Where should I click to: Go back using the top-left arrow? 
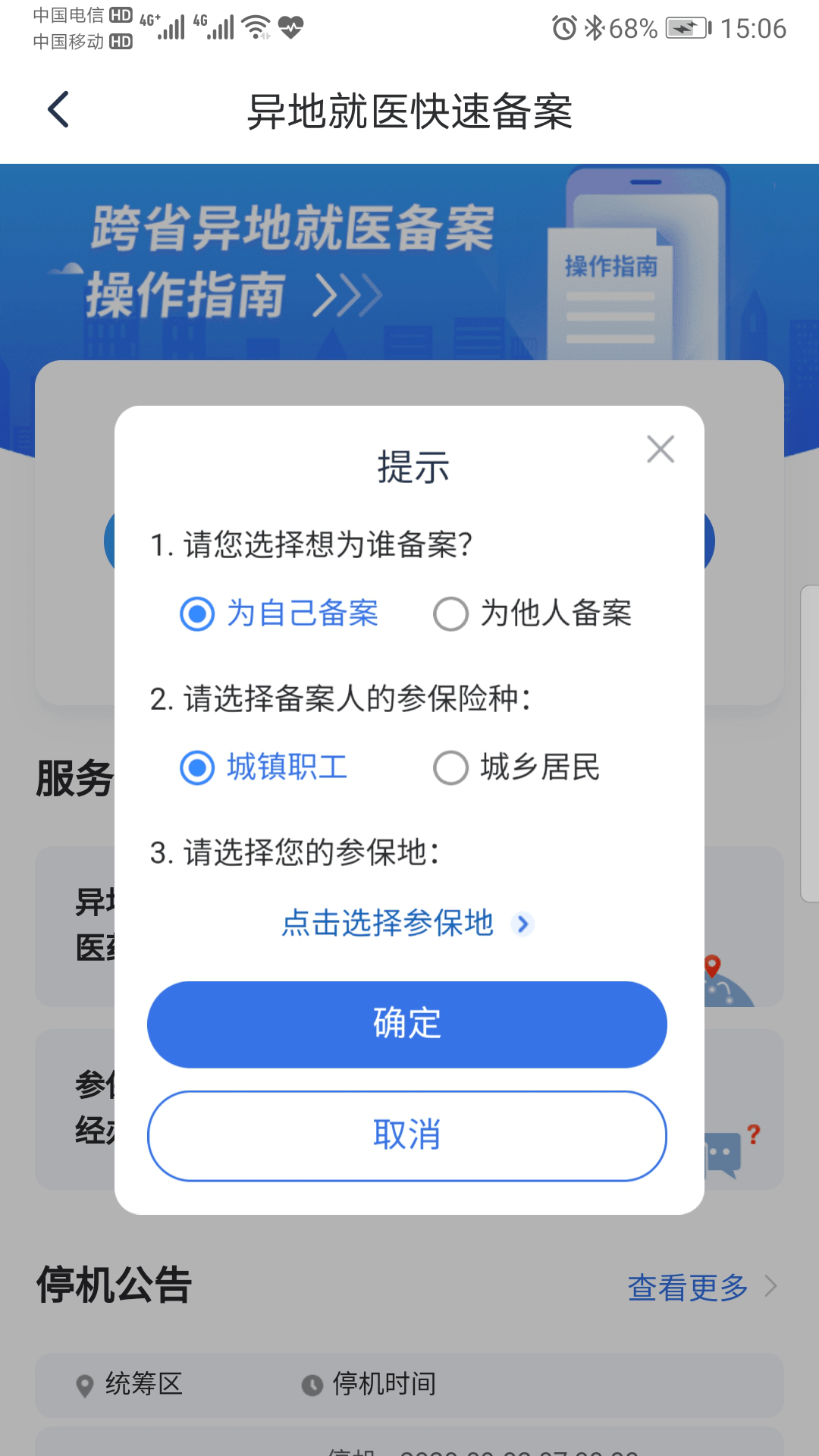[58, 110]
